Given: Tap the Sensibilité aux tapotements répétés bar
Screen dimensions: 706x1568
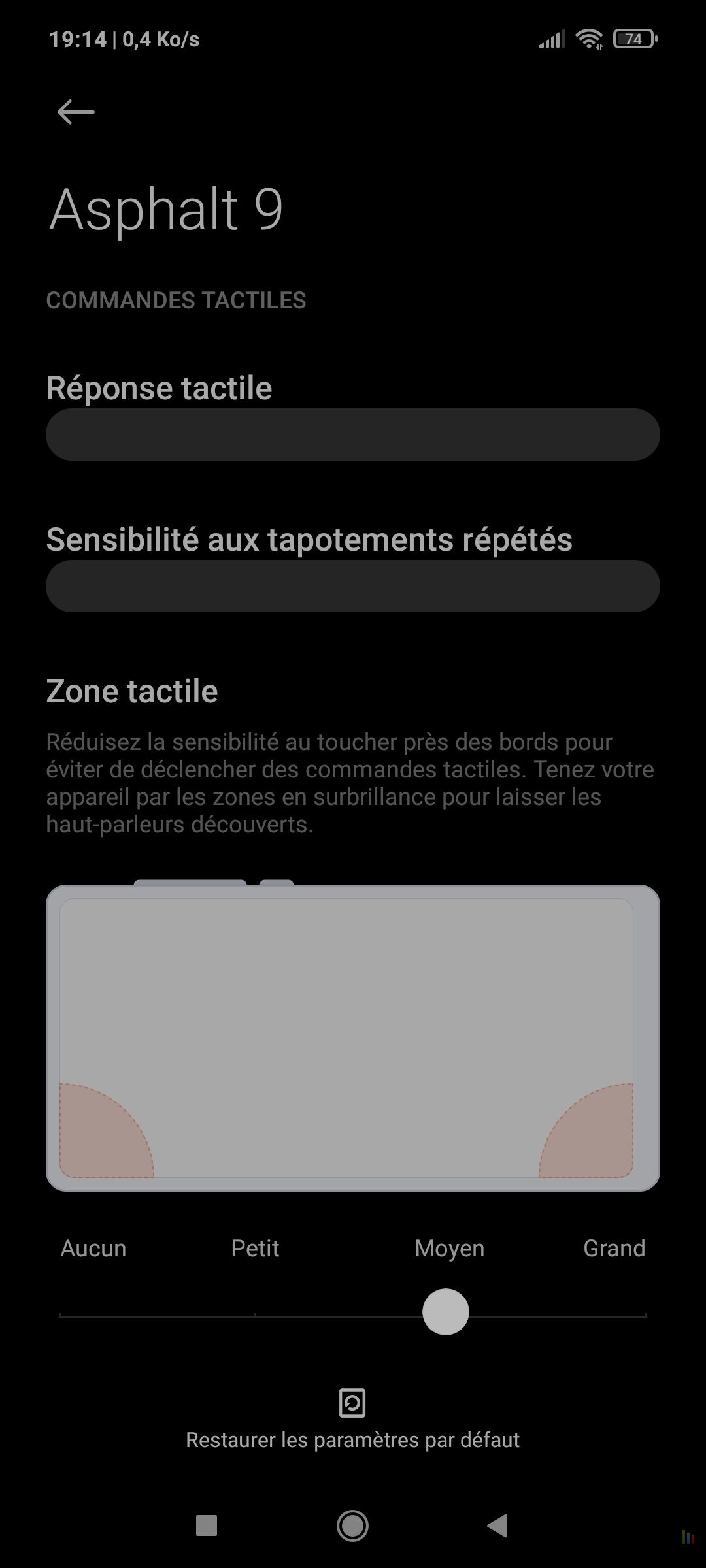Looking at the screenshot, I should click(x=353, y=586).
